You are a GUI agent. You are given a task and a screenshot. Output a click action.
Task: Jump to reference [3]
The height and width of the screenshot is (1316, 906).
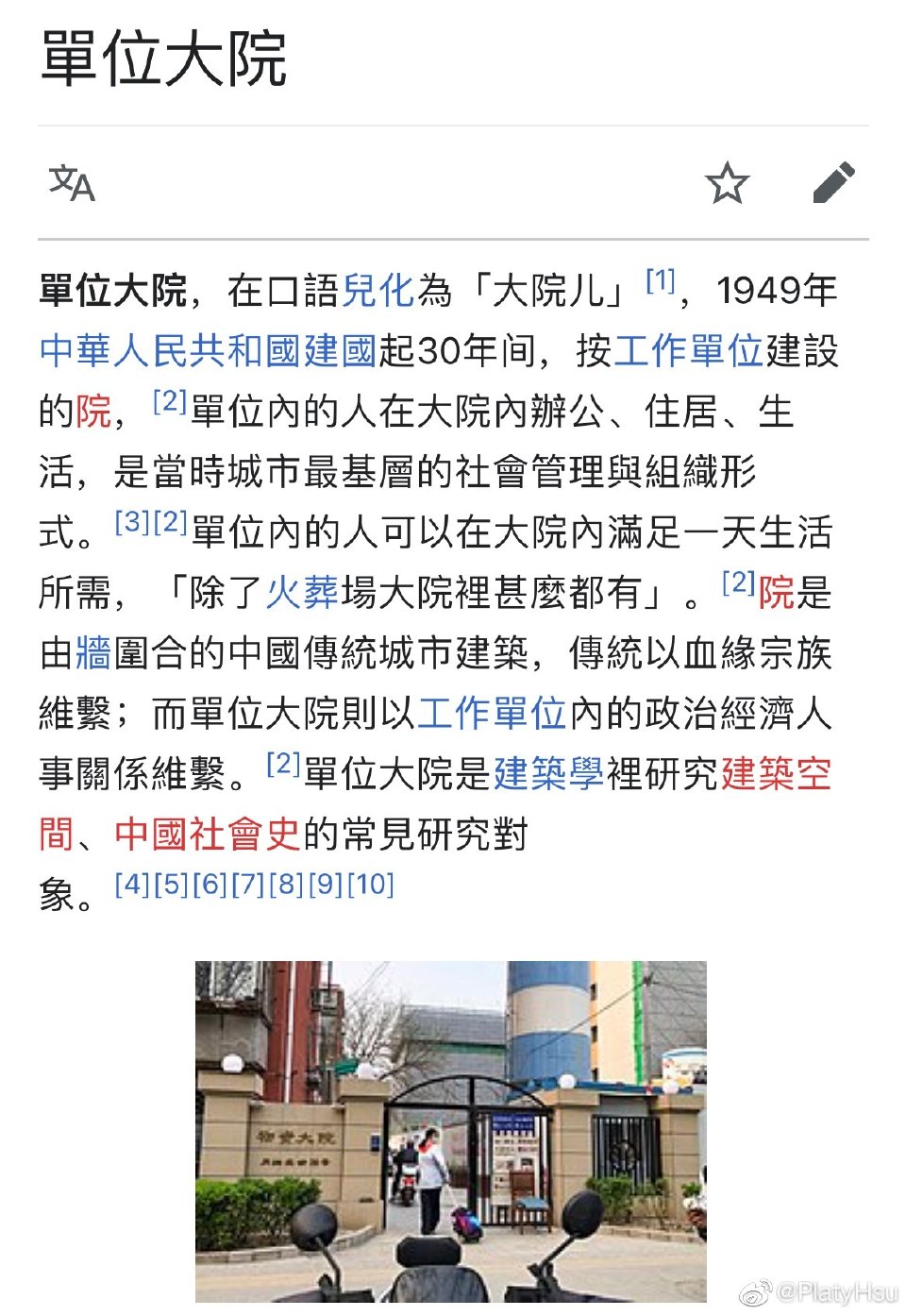132,522
